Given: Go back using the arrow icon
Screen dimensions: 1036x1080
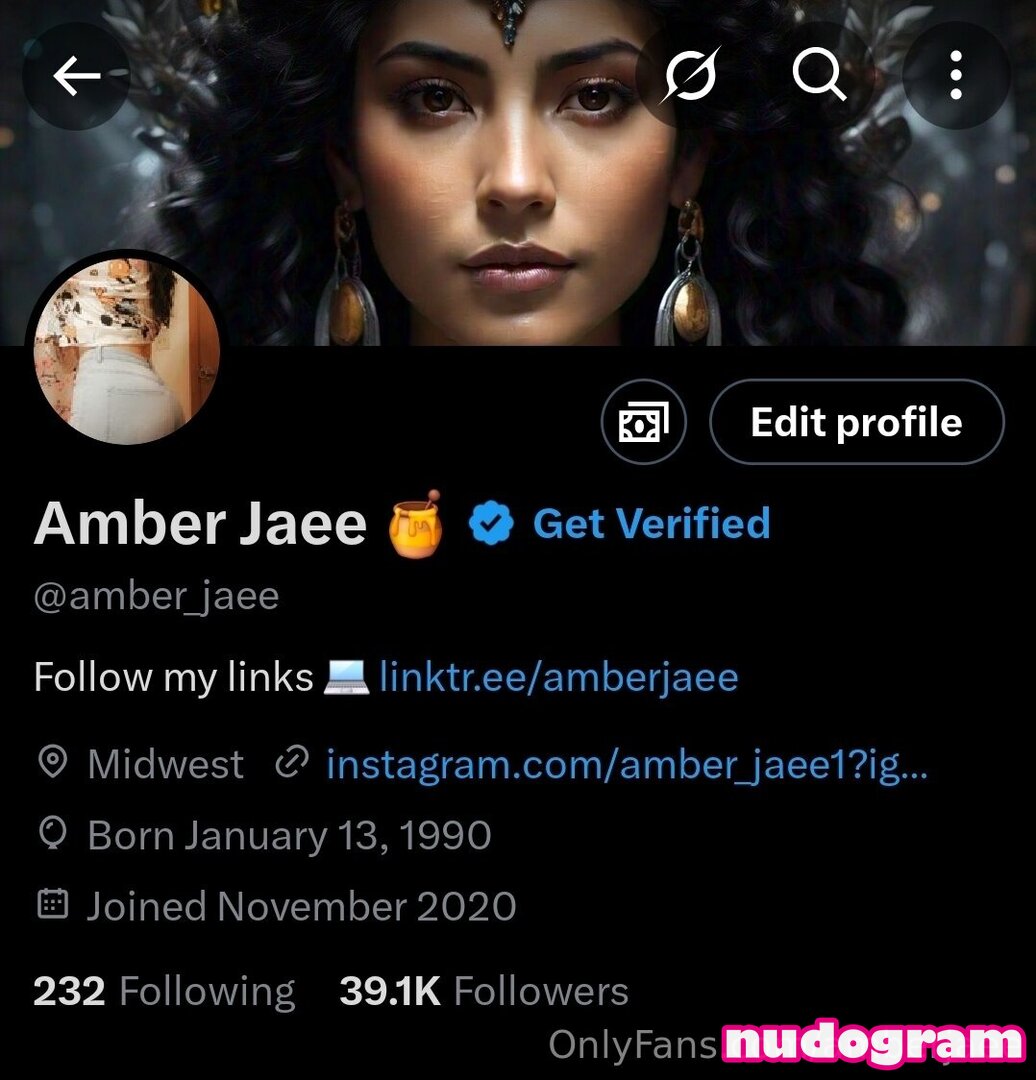Looking at the screenshot, I should coord(77,76).
